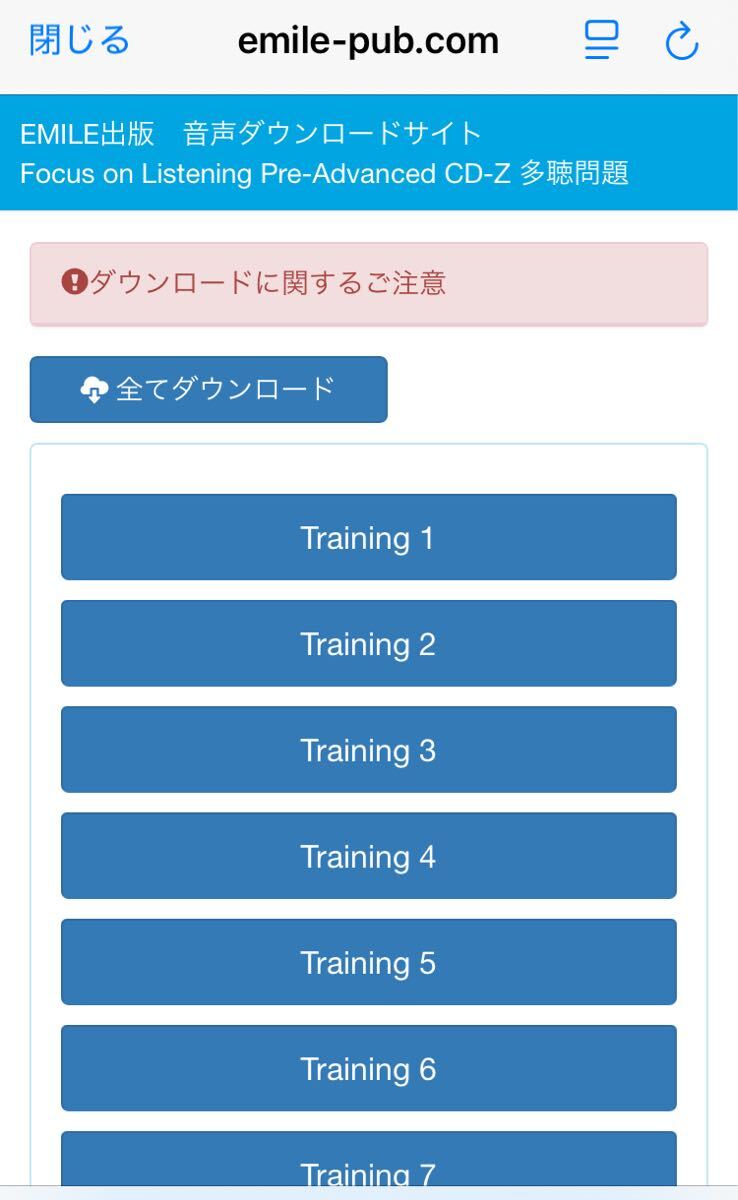Tap the Training 5 button
738x1200 pixels.
(368, 961)
